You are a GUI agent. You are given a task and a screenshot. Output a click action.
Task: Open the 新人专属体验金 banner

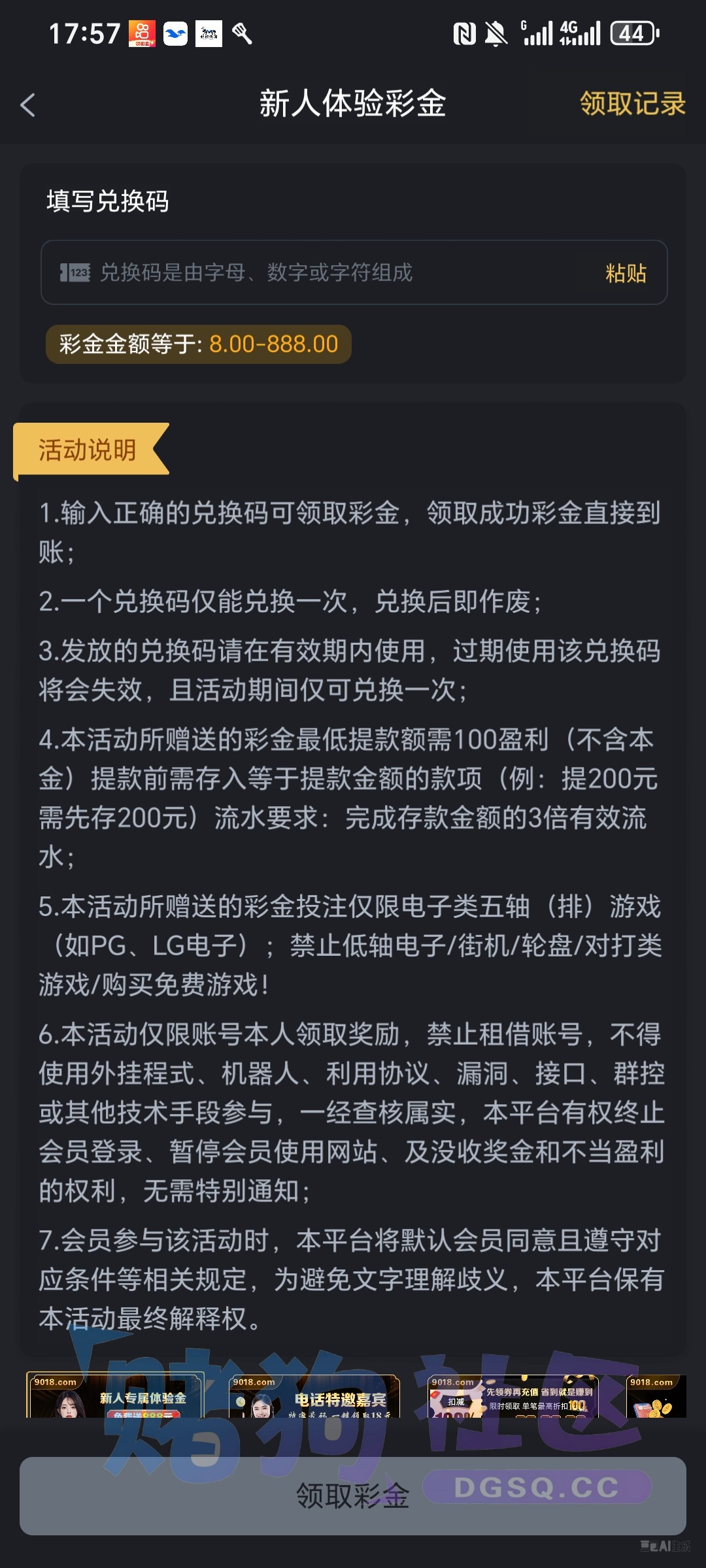click(x=115, y=1395)
